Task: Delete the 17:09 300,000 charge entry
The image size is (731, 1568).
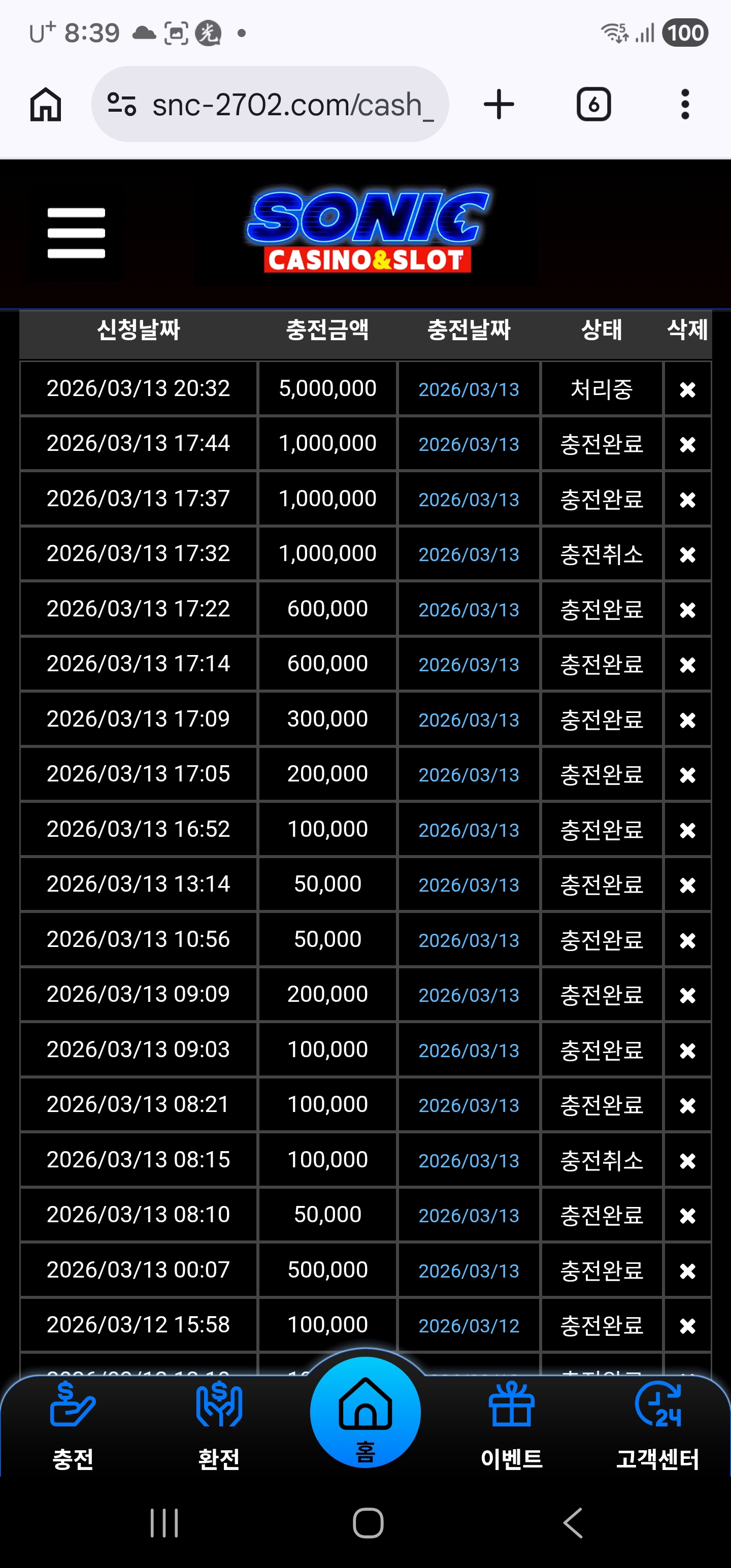Action: click(687, 720)
